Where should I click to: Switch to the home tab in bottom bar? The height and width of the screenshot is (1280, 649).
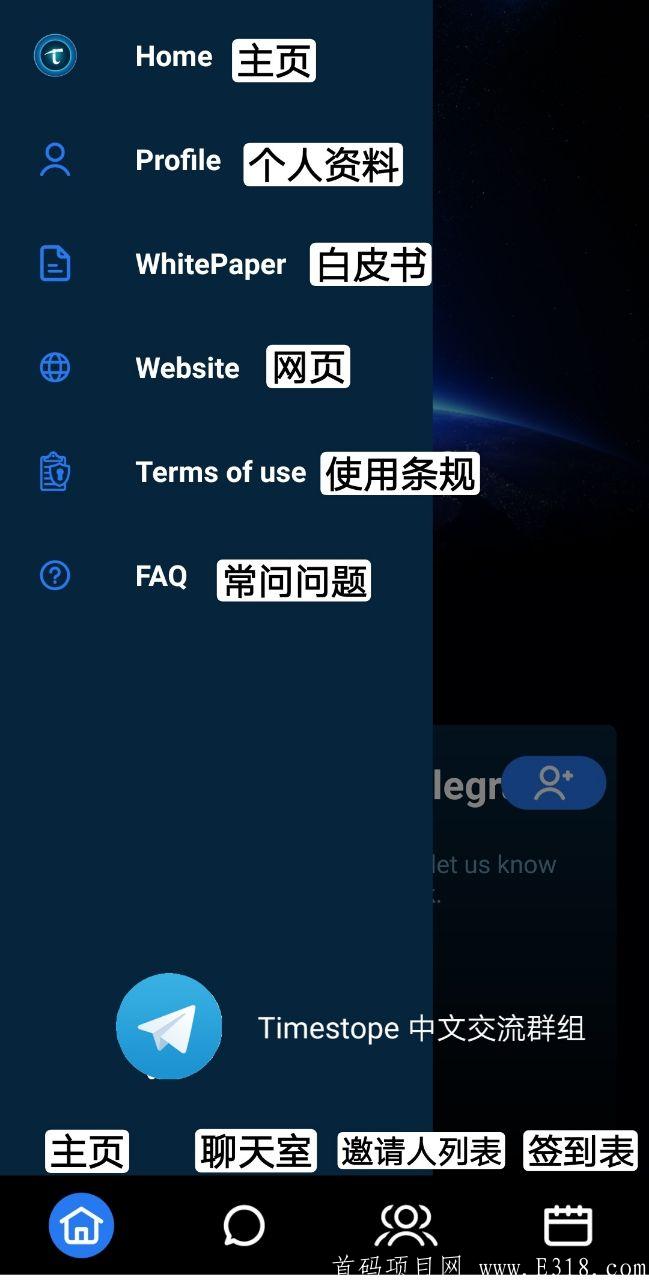(x=82, y=1225)
